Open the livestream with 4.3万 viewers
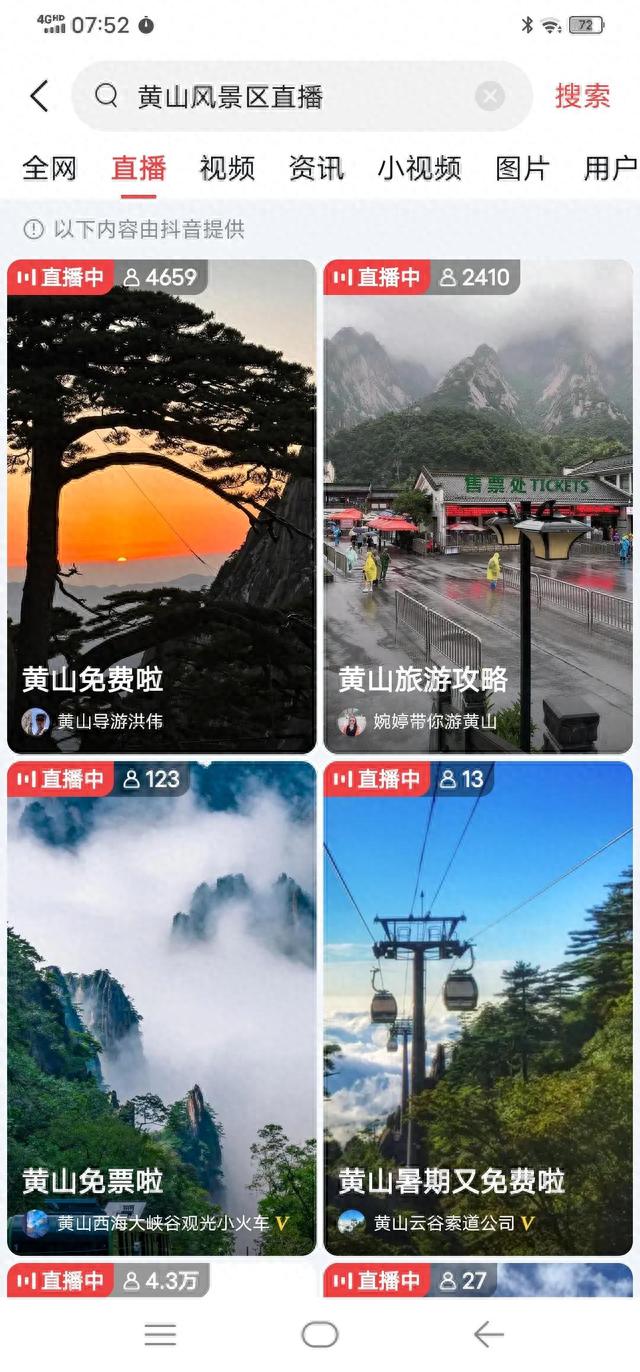The height and width of the screenshot is (1372, 640). (x=161, y=1281)
